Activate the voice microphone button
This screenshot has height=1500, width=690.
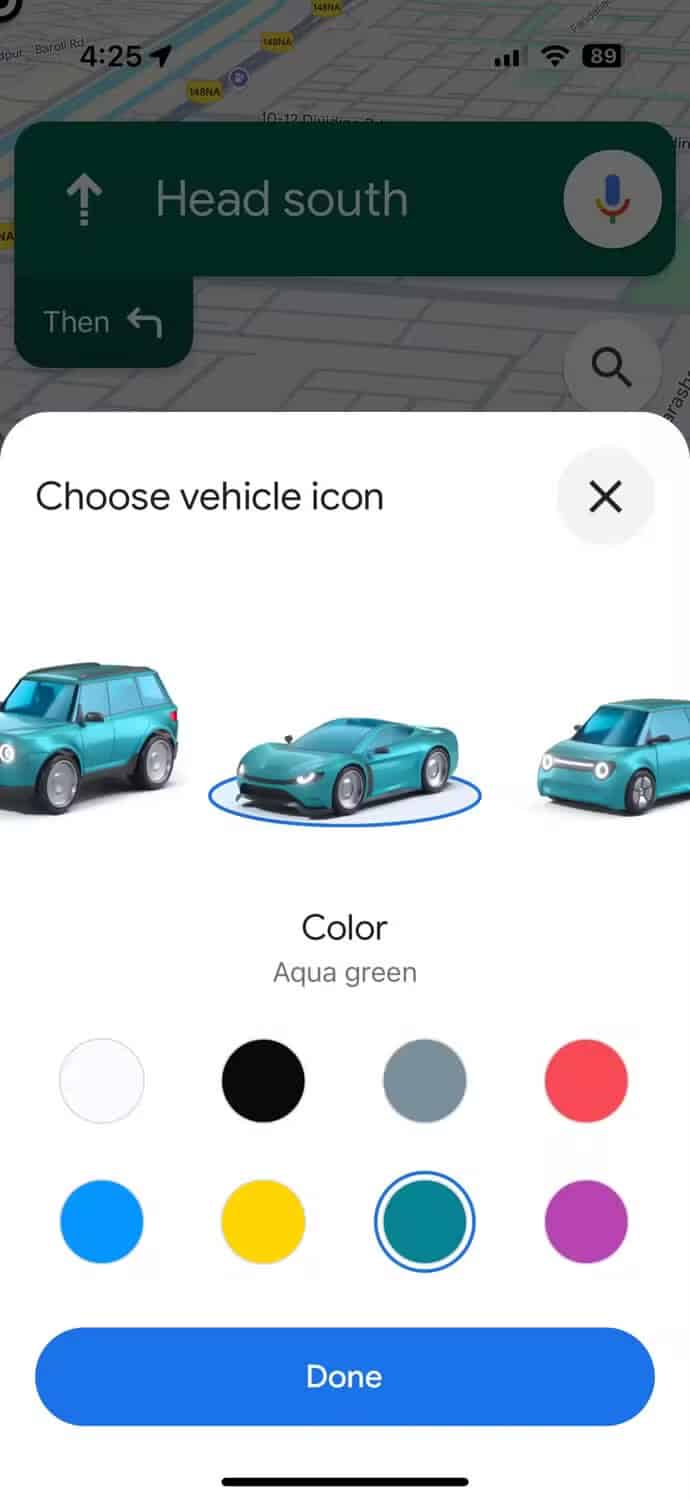click(x=612, y=199)
